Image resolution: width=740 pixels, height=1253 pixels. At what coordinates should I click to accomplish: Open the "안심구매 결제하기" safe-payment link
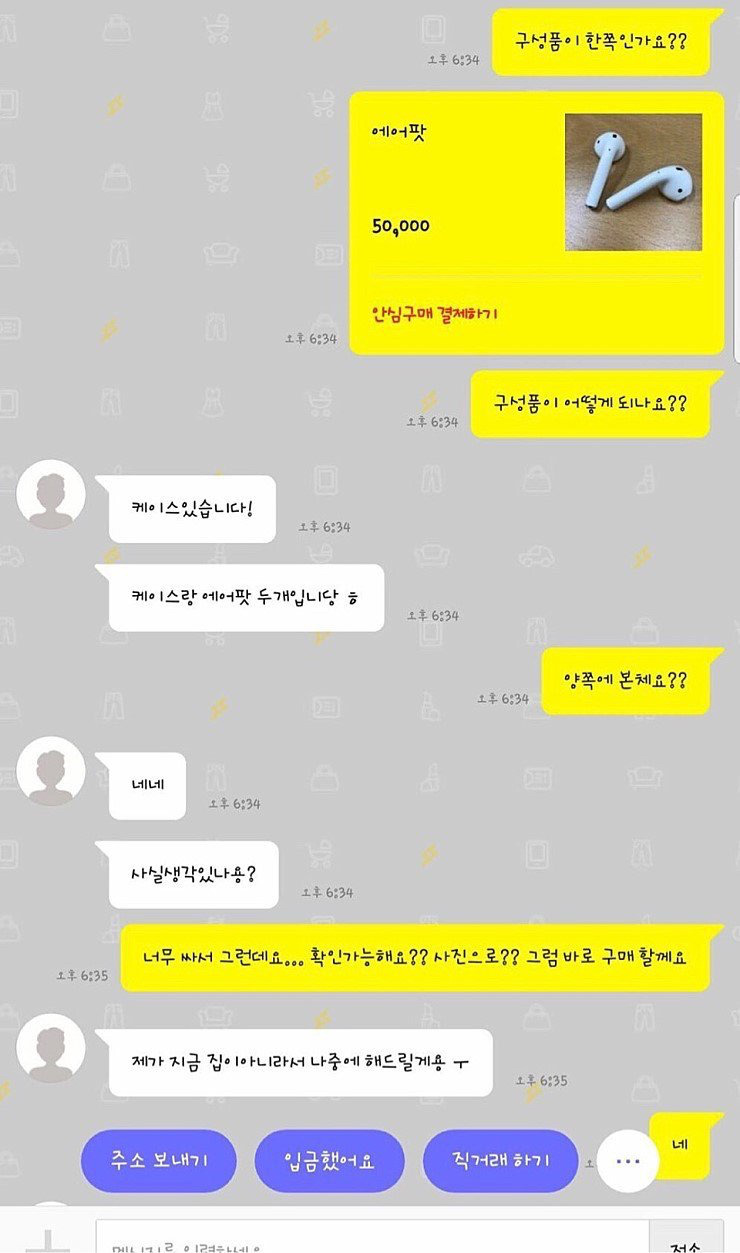[432, 314]
